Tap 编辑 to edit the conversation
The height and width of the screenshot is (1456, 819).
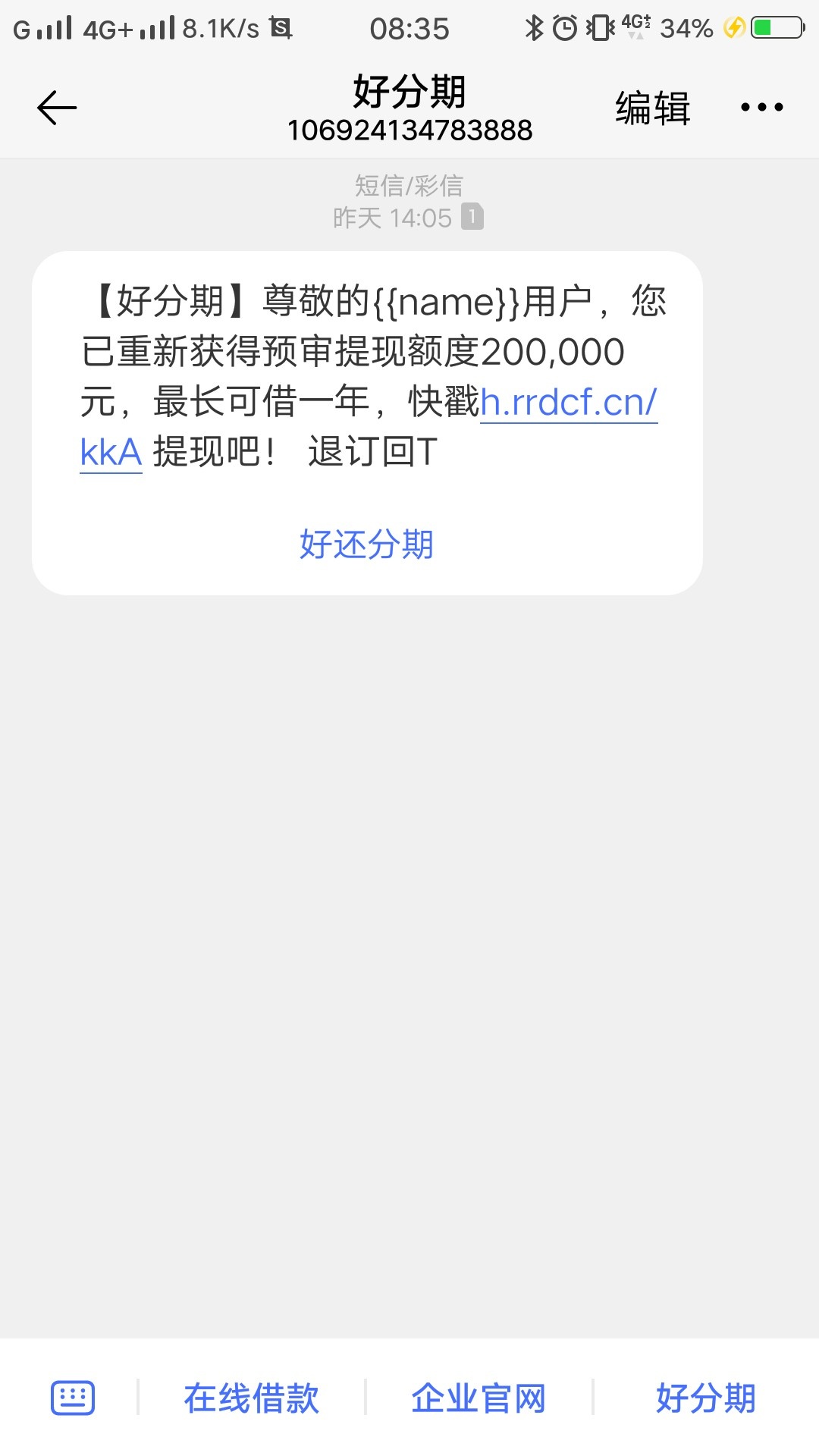pyautogui.click(x=653, y=108)
